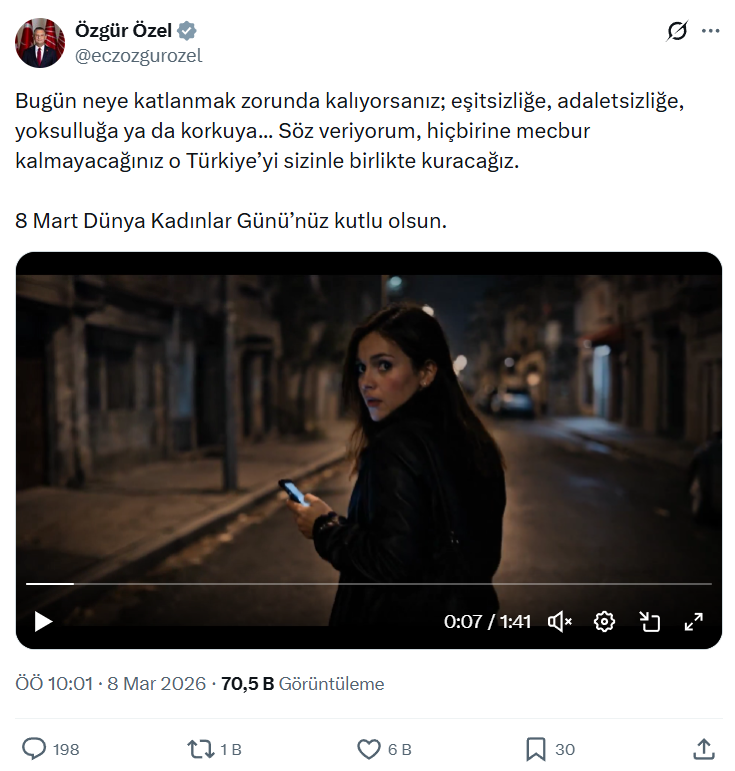Open the @eczozgurozel profile link
The width and height of the screenshot is (735, 771).
(139, 56)
